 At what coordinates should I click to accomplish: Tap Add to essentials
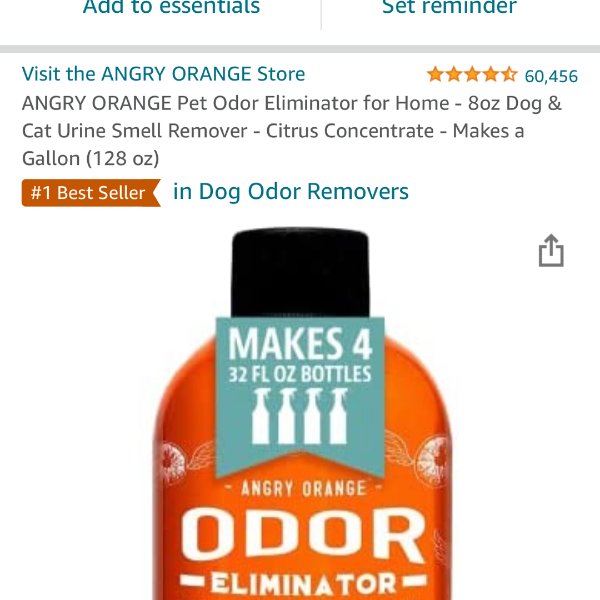tap(171, 8)
